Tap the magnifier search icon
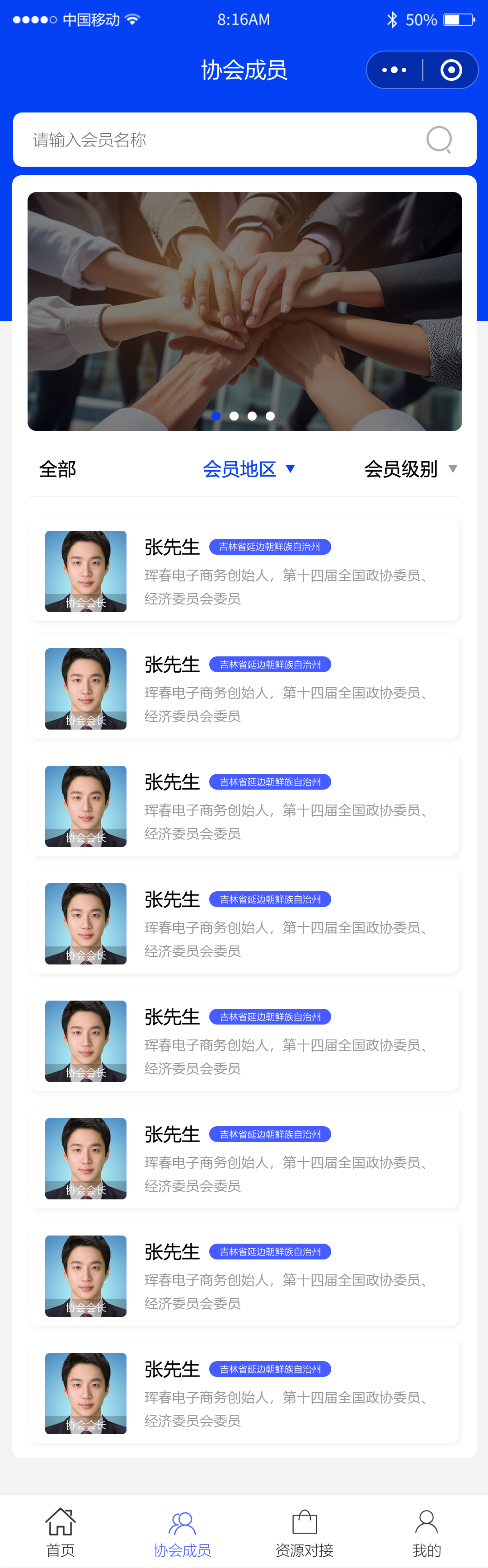The width and height of the screenshot is (488, 1568). pos(439,140)
